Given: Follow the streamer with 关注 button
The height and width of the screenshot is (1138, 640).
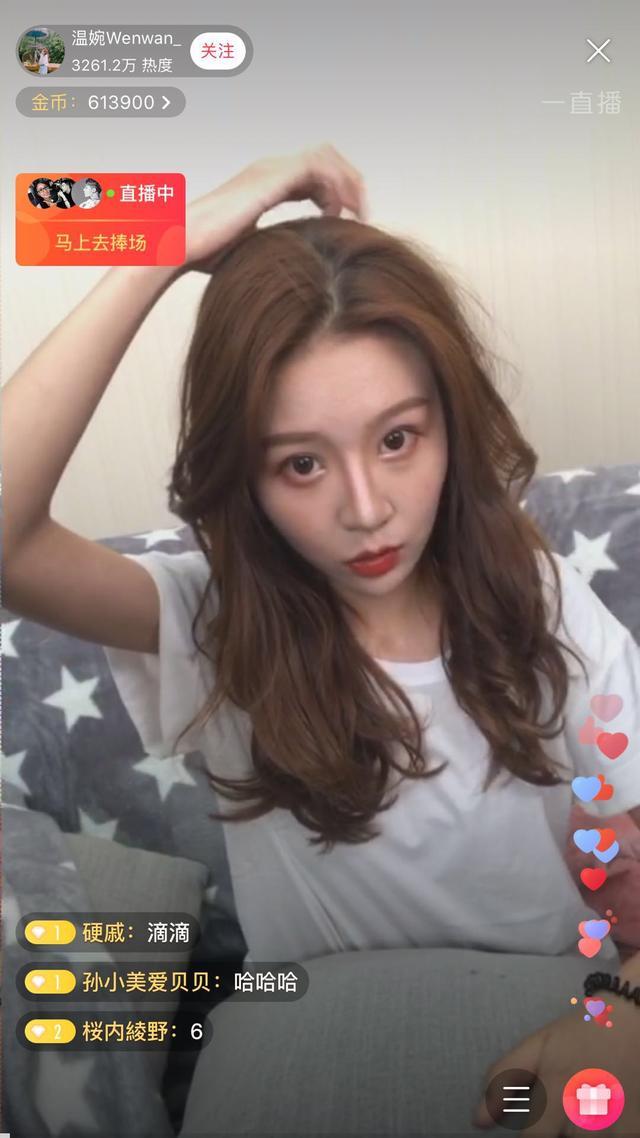Looking at the screenshot, I should click(x=217, y=50).
